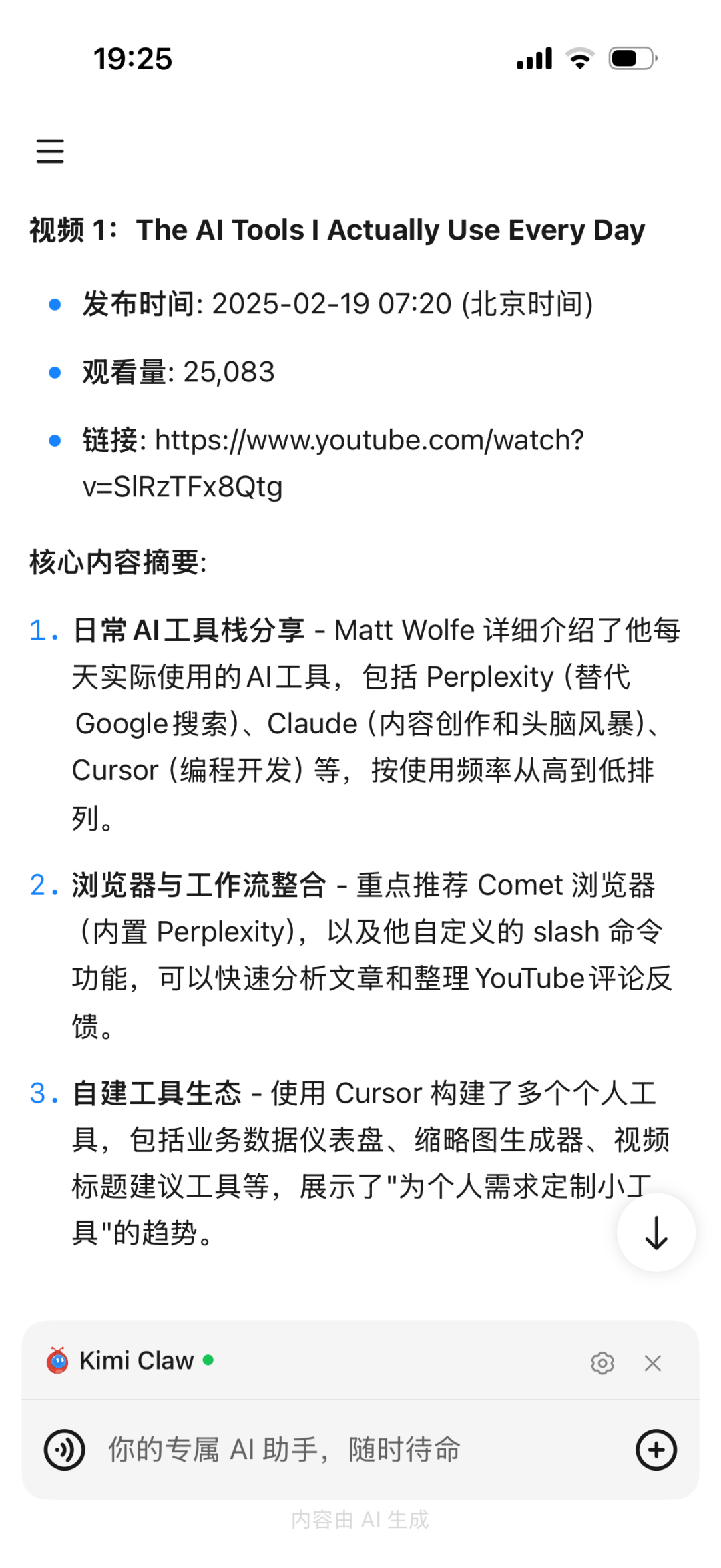Add an attachment with the plus icon
Screen dimensions: 721x1568
[656, 1450]
